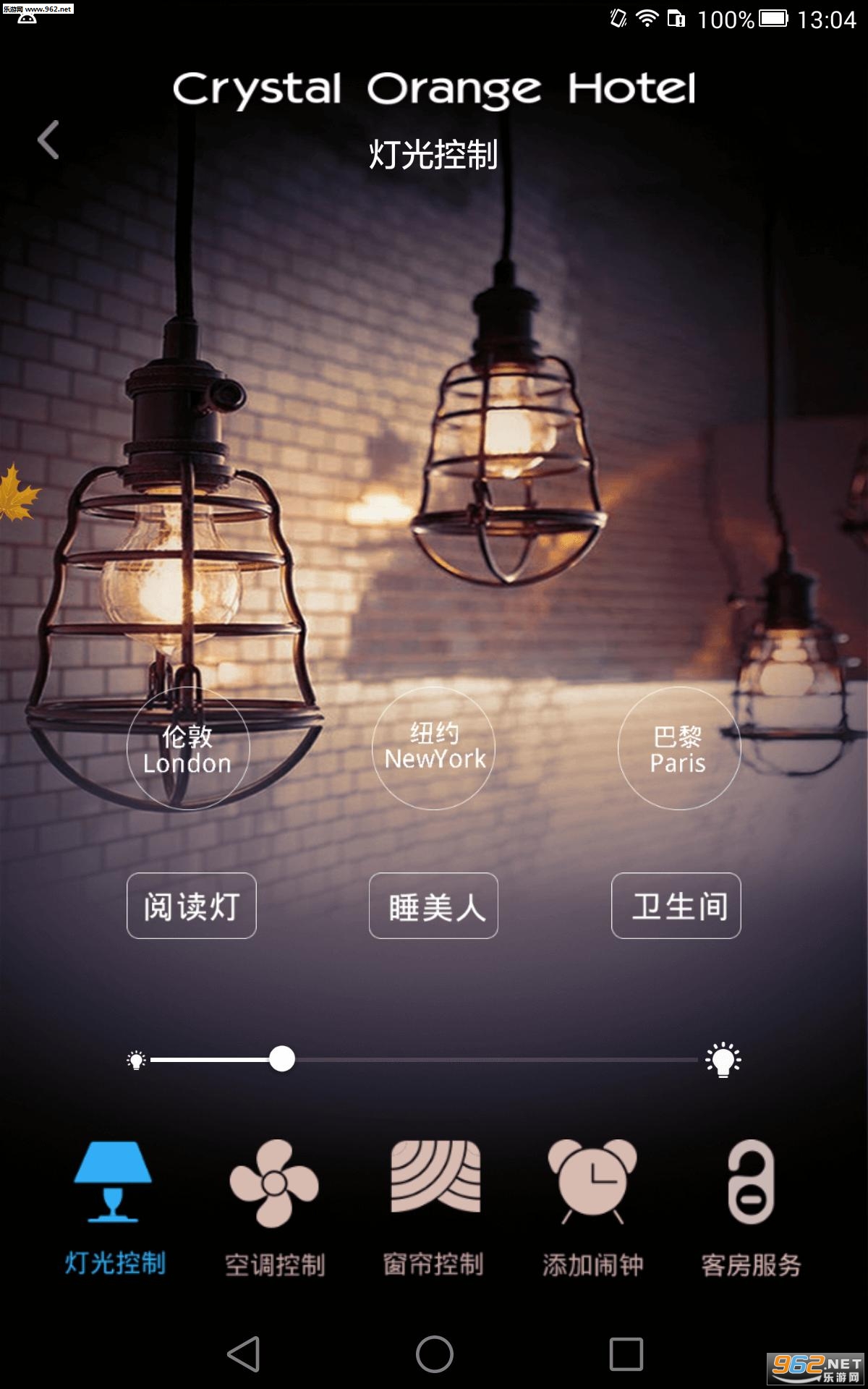Select the 纽约 NewYork lighting scene
The height and width of the screenshot is (1389, 868).
coord(433,748)
